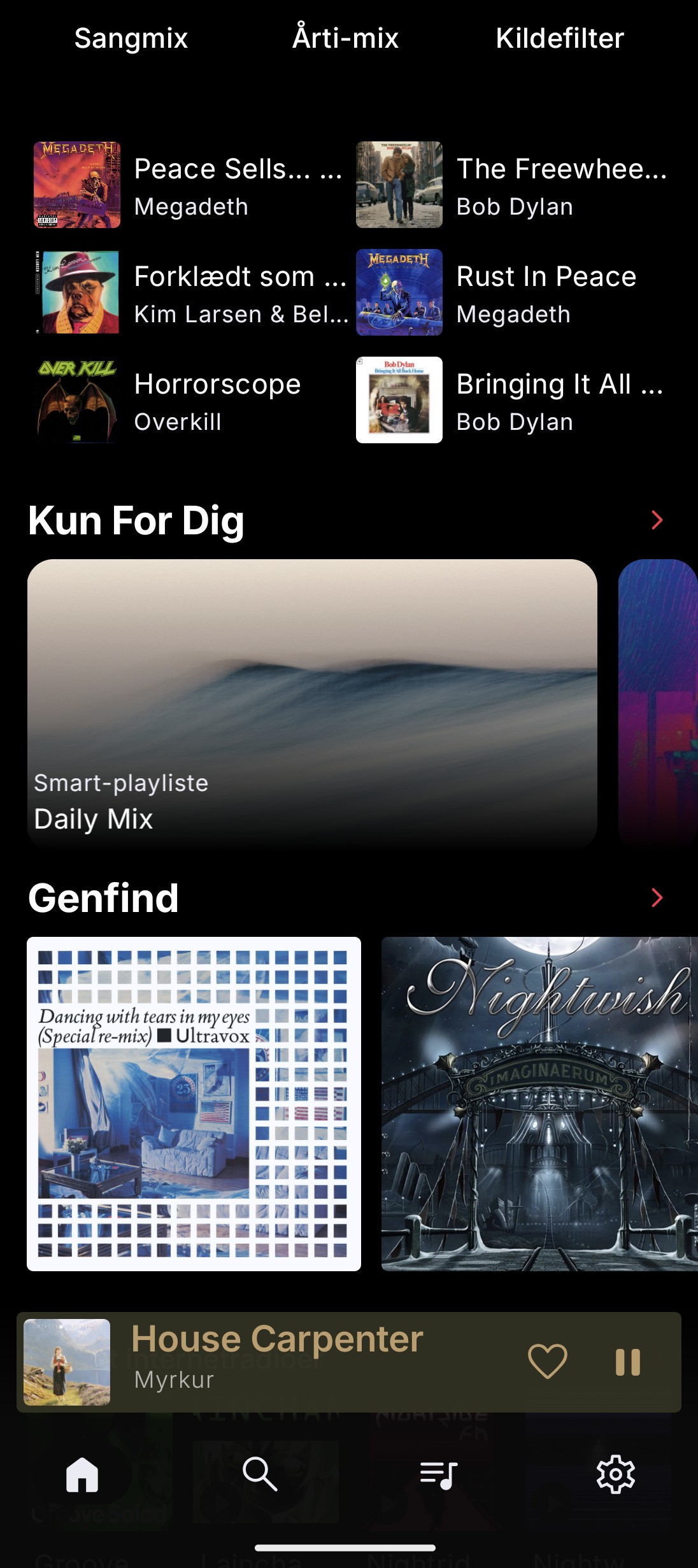This screenshot has height=1568, width=698.
Task: Open the Sangmix option
Action: tap(131, 38)
